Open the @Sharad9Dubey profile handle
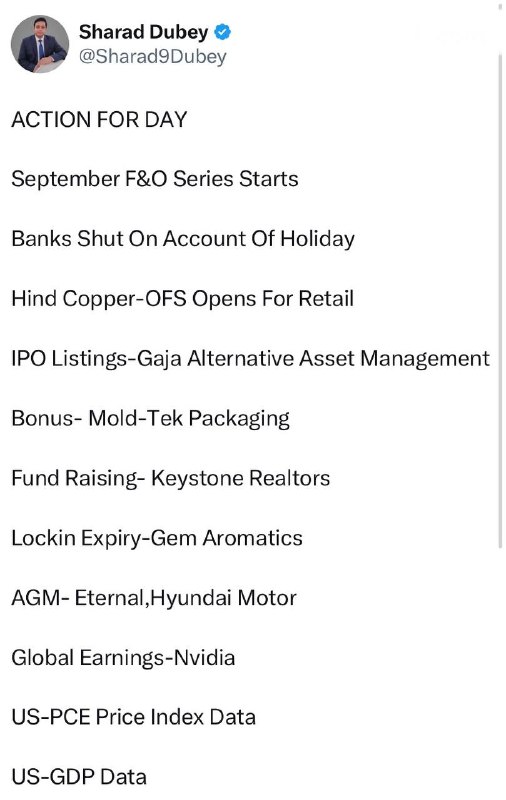Screen dimensions: 506x800 (x=153, y=56)
